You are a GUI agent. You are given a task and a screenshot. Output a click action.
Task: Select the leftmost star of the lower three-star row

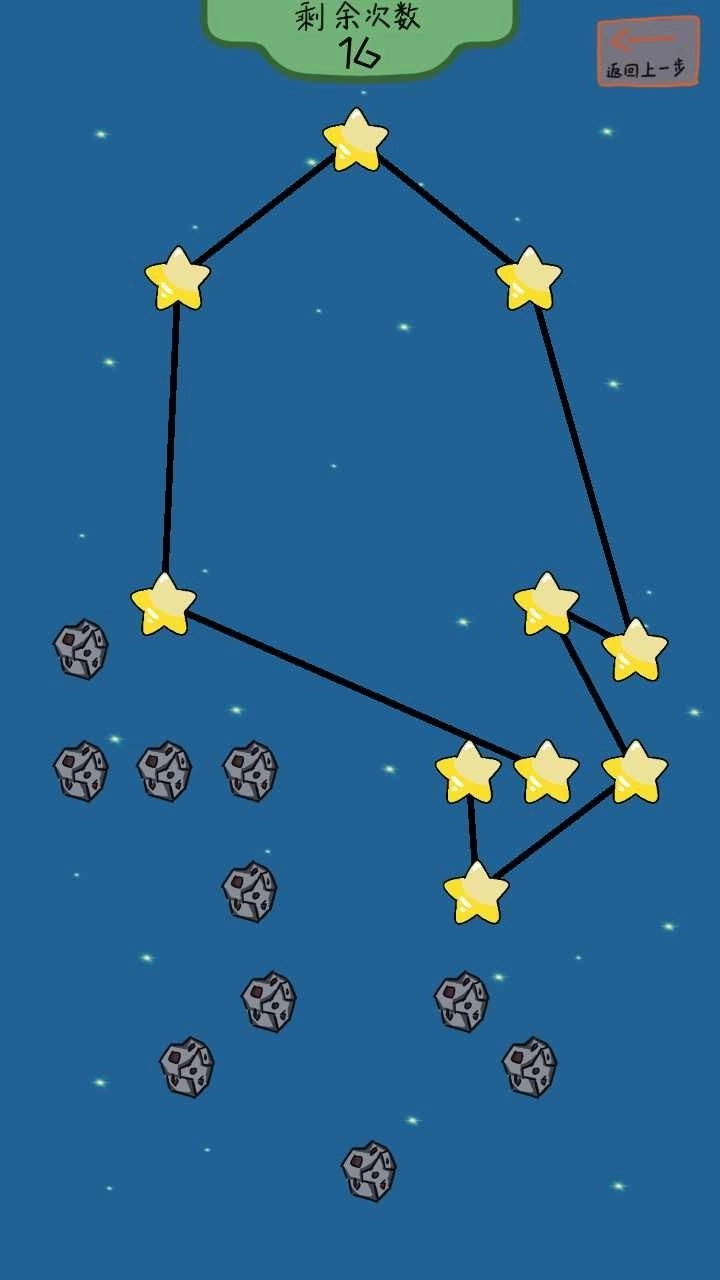(x=468, y=773)
